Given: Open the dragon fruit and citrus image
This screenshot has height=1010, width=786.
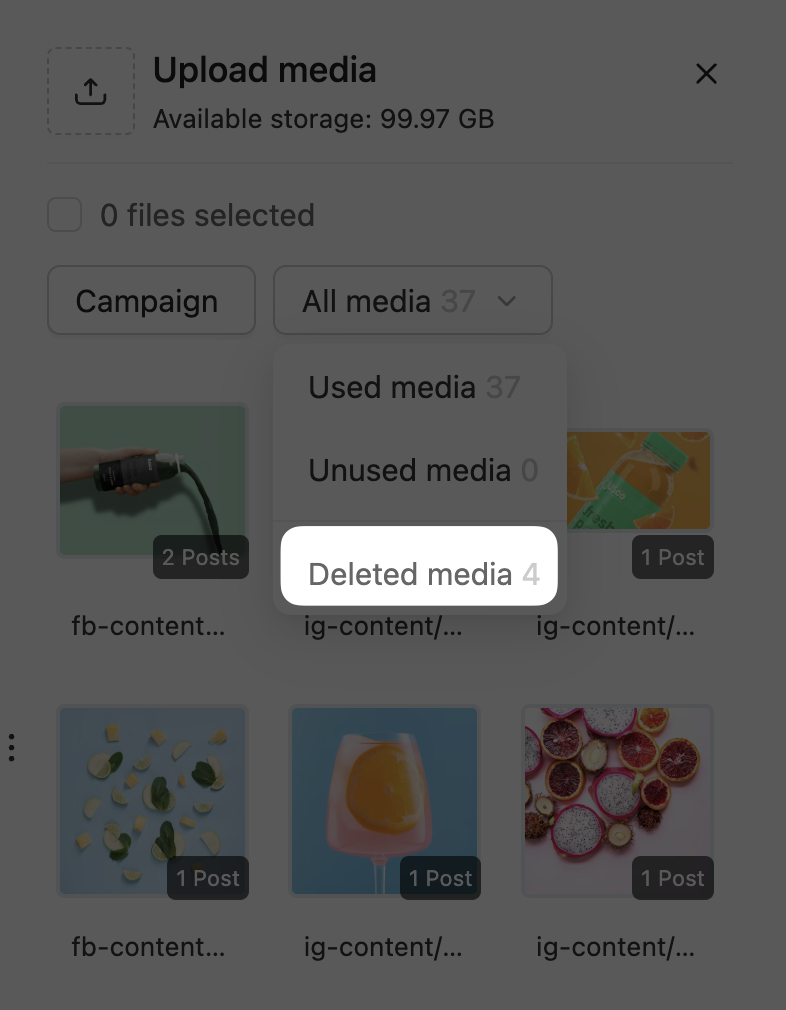Looking at the screenshot, I should point(617,800).
